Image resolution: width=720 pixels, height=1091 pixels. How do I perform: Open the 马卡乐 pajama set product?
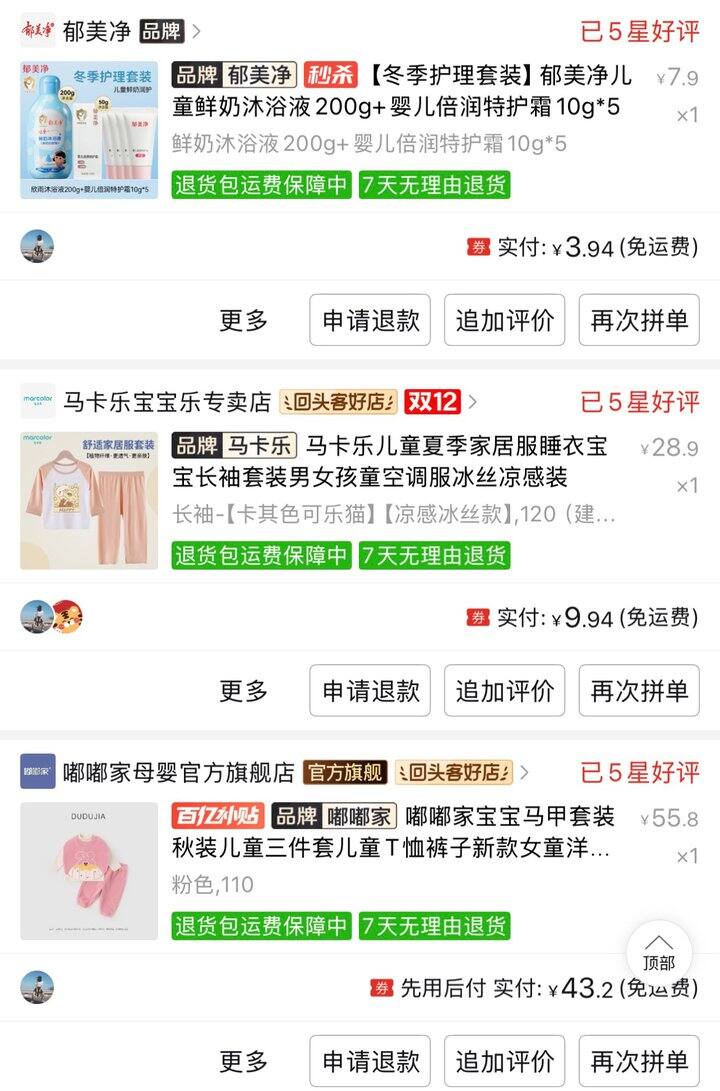[x=400, y=461]
